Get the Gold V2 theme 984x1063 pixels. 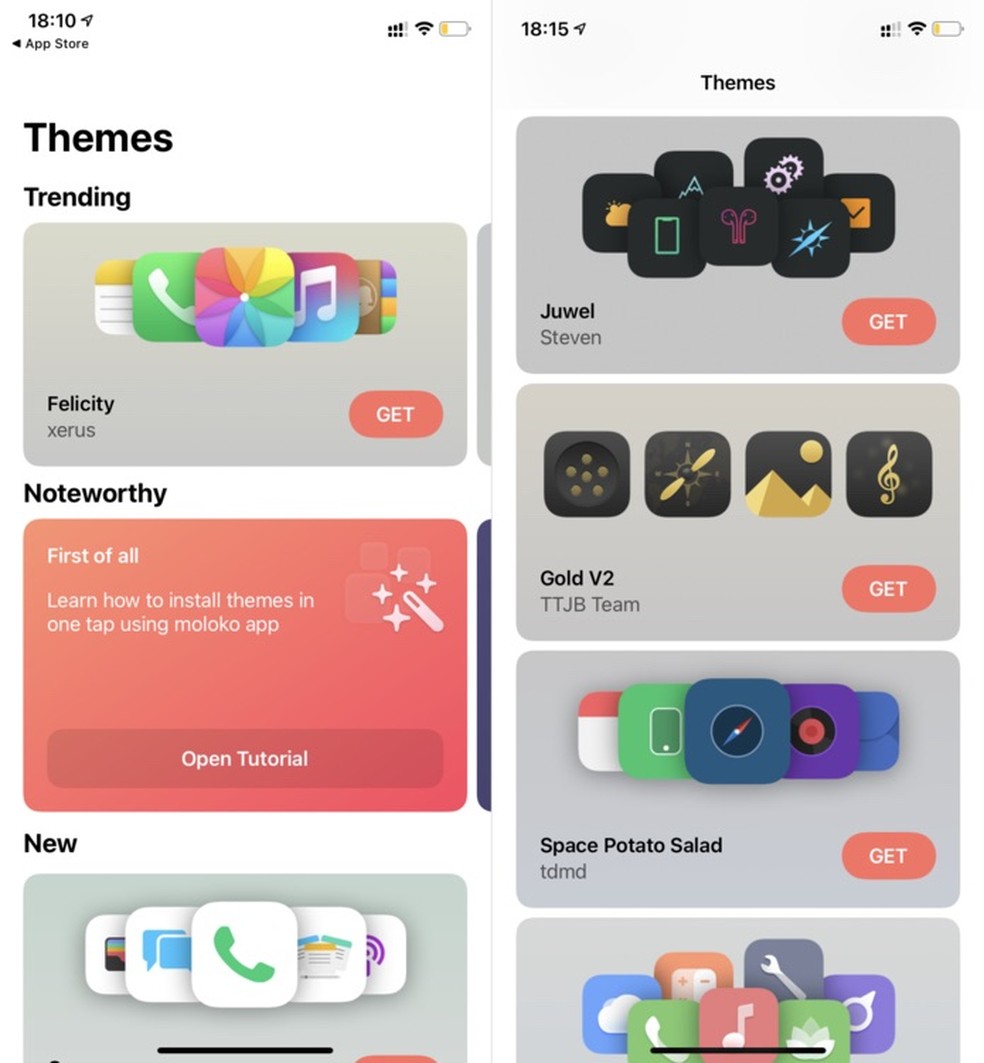click(887, 589)
